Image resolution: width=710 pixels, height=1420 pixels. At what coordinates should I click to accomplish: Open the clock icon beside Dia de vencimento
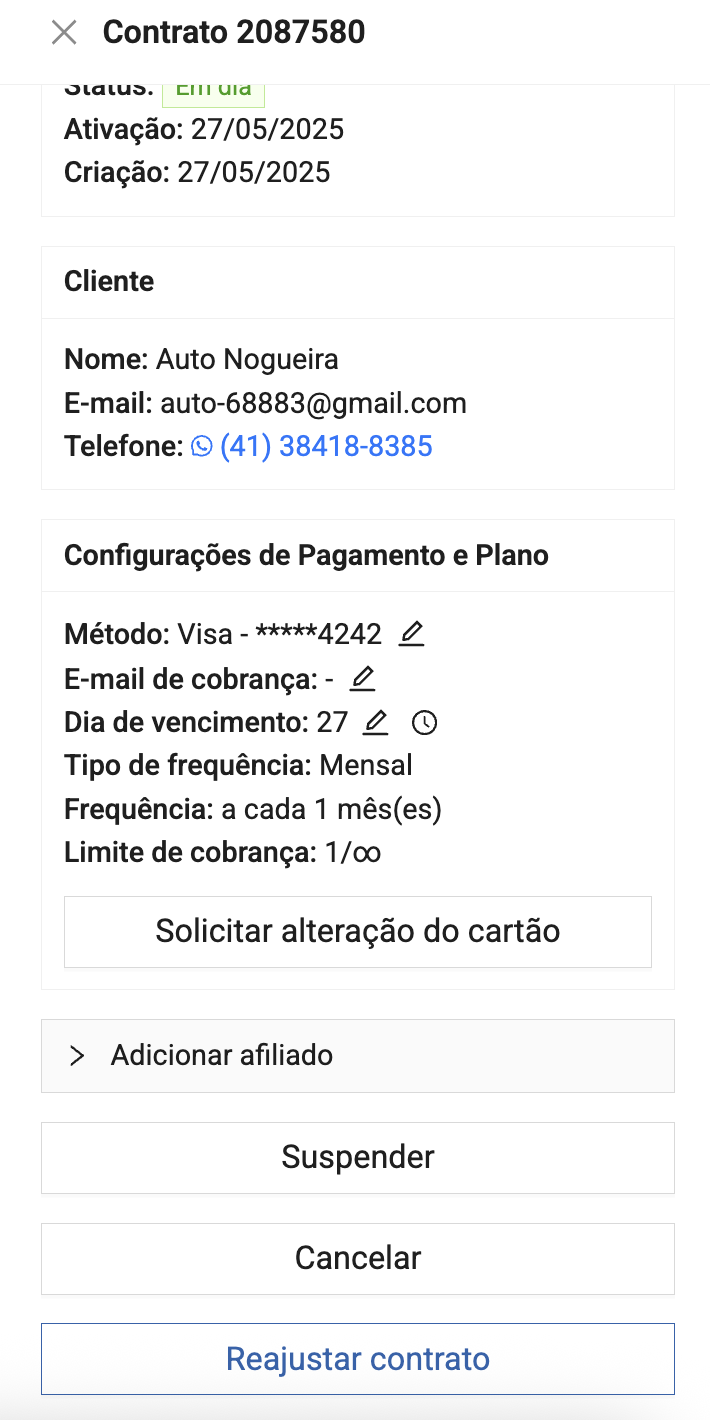[x=425, y=723]
